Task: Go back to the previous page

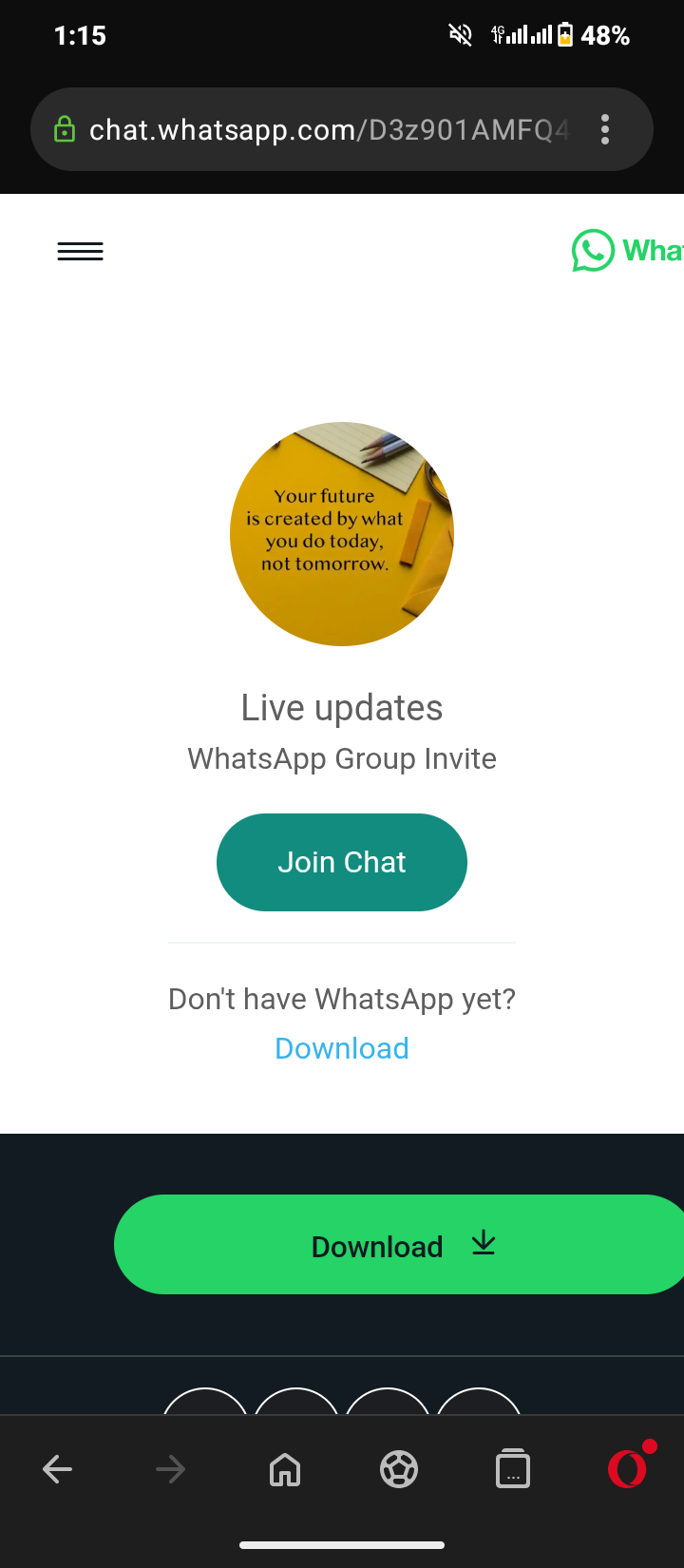Action: click(57, 1470)
